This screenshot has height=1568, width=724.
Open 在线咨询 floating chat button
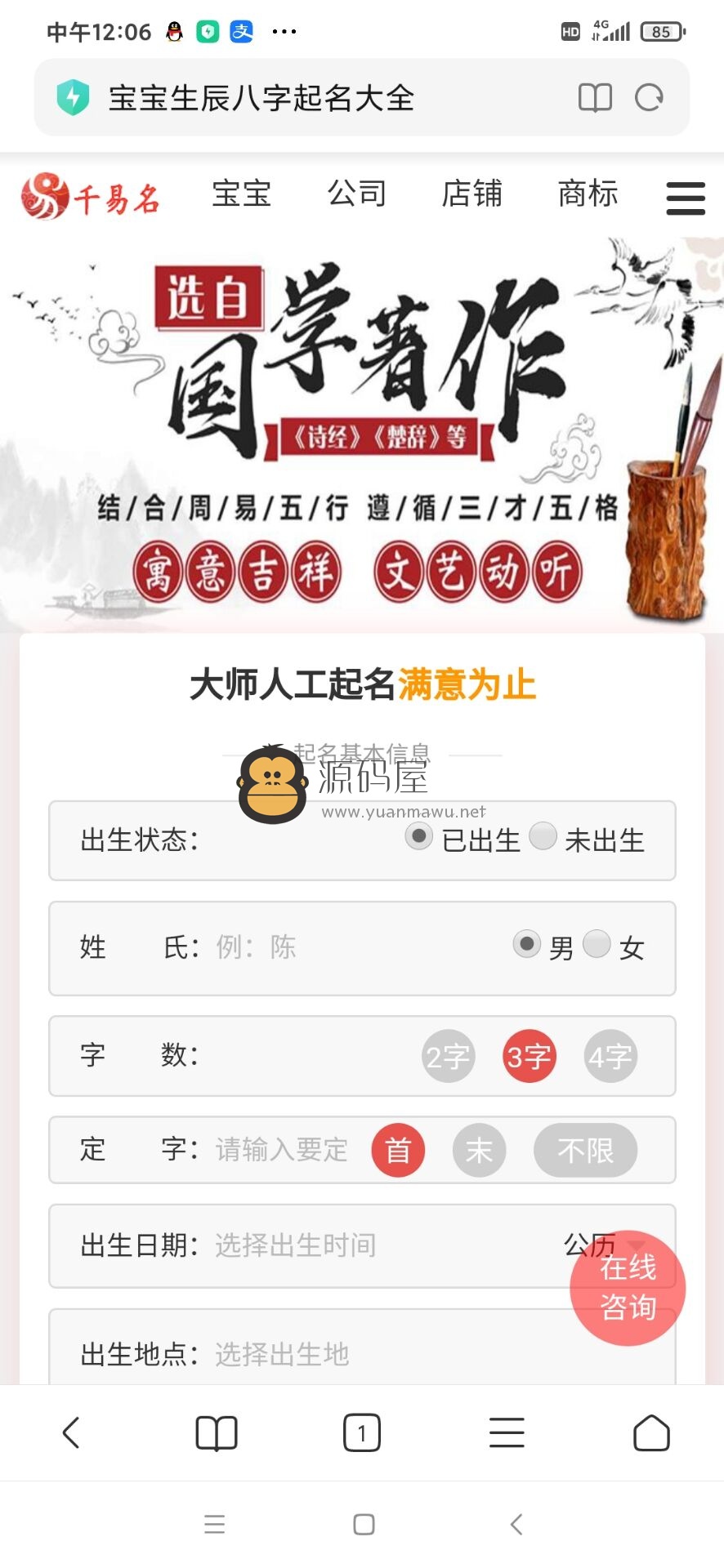pos(628,1288)
